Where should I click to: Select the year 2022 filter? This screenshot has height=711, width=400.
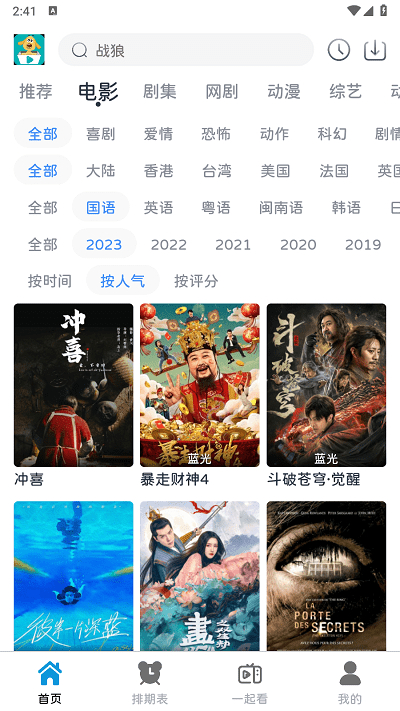point(169,245)
